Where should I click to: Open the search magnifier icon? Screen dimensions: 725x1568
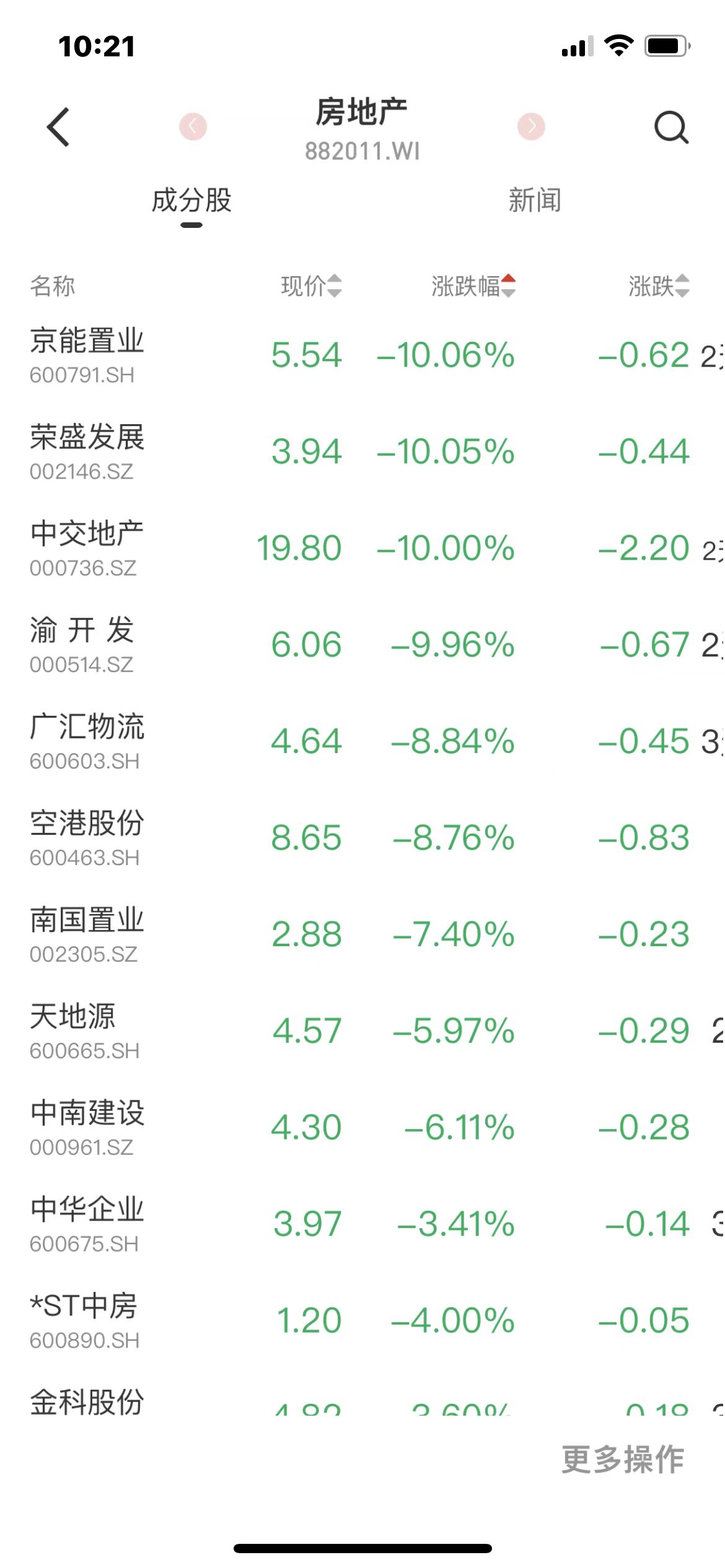click(x=671, y=128)
